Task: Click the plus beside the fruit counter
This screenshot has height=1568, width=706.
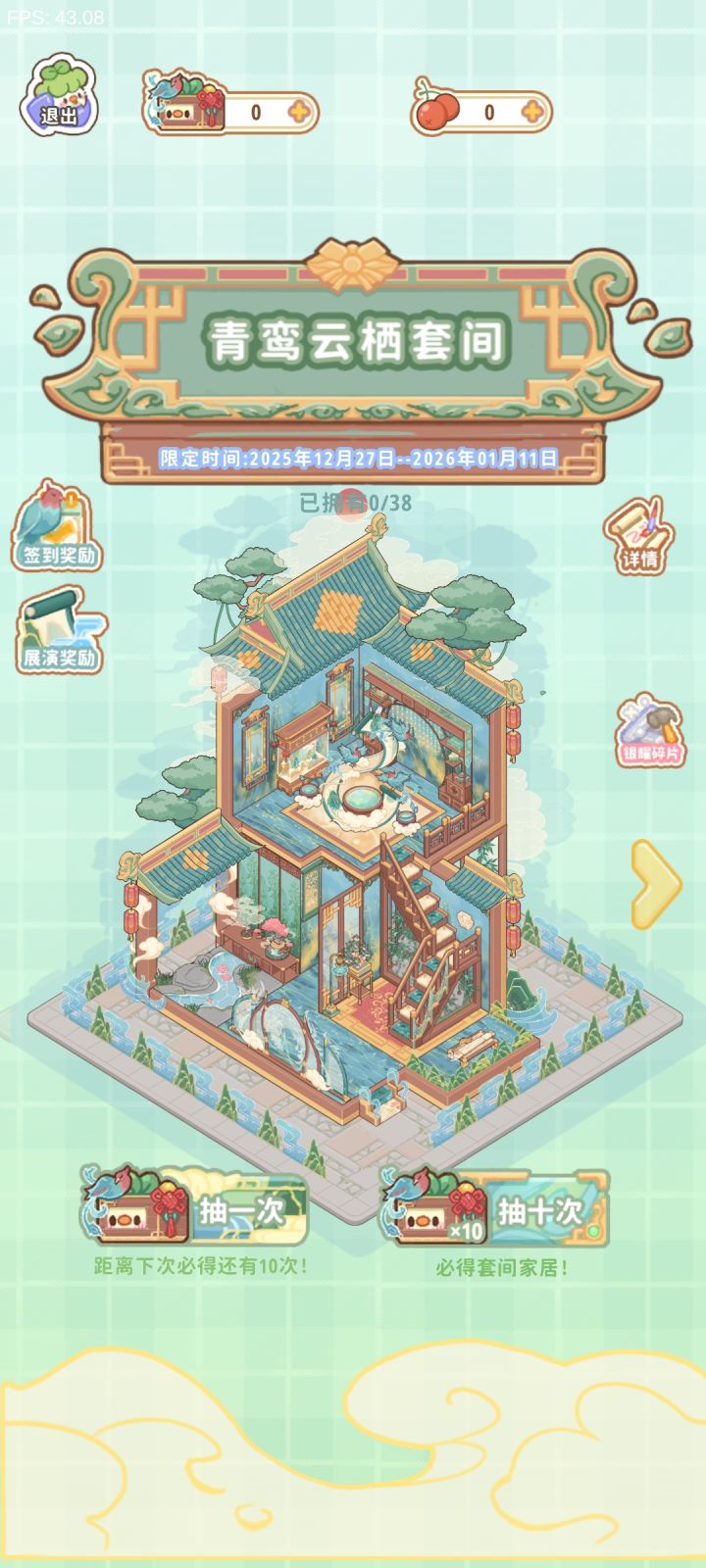Action: tap(530, 110)
